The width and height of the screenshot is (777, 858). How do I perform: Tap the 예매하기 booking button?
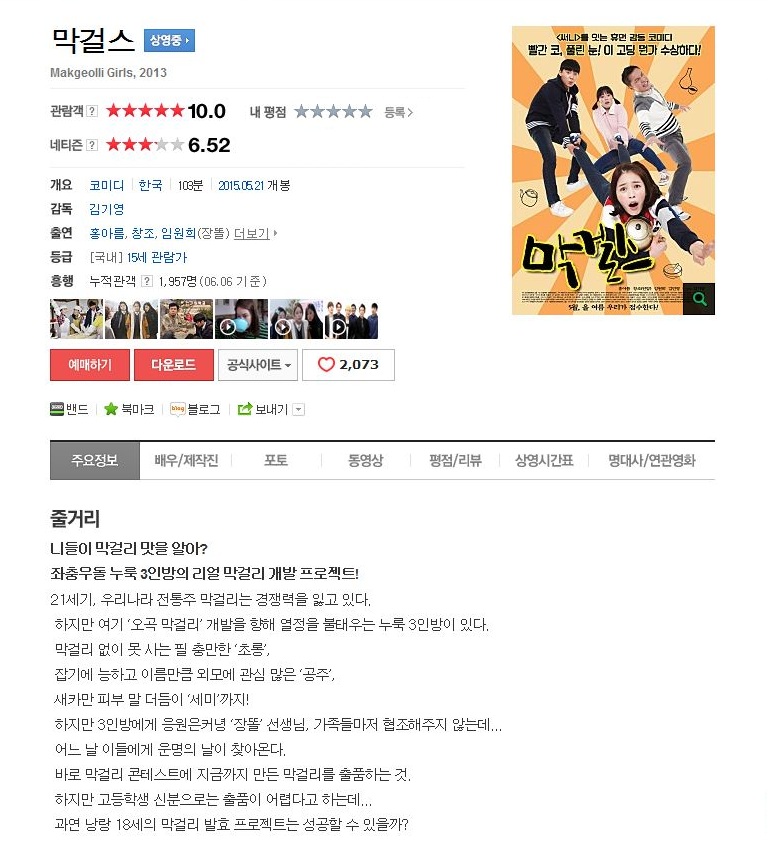click(x=89, y=365)
